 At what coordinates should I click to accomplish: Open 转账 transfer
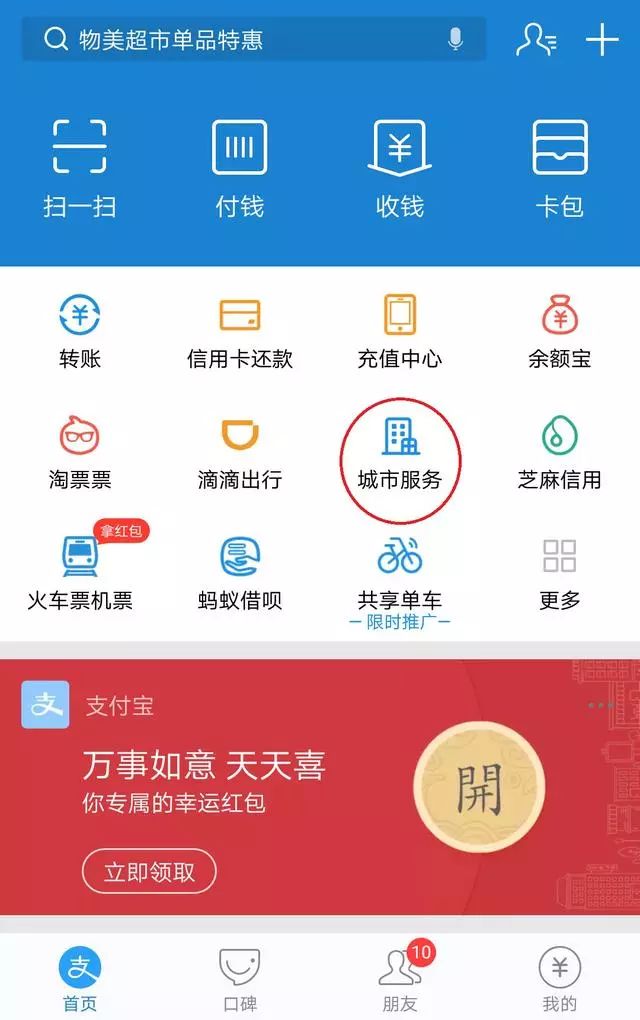pyautogui.click(x=80, y=330)
